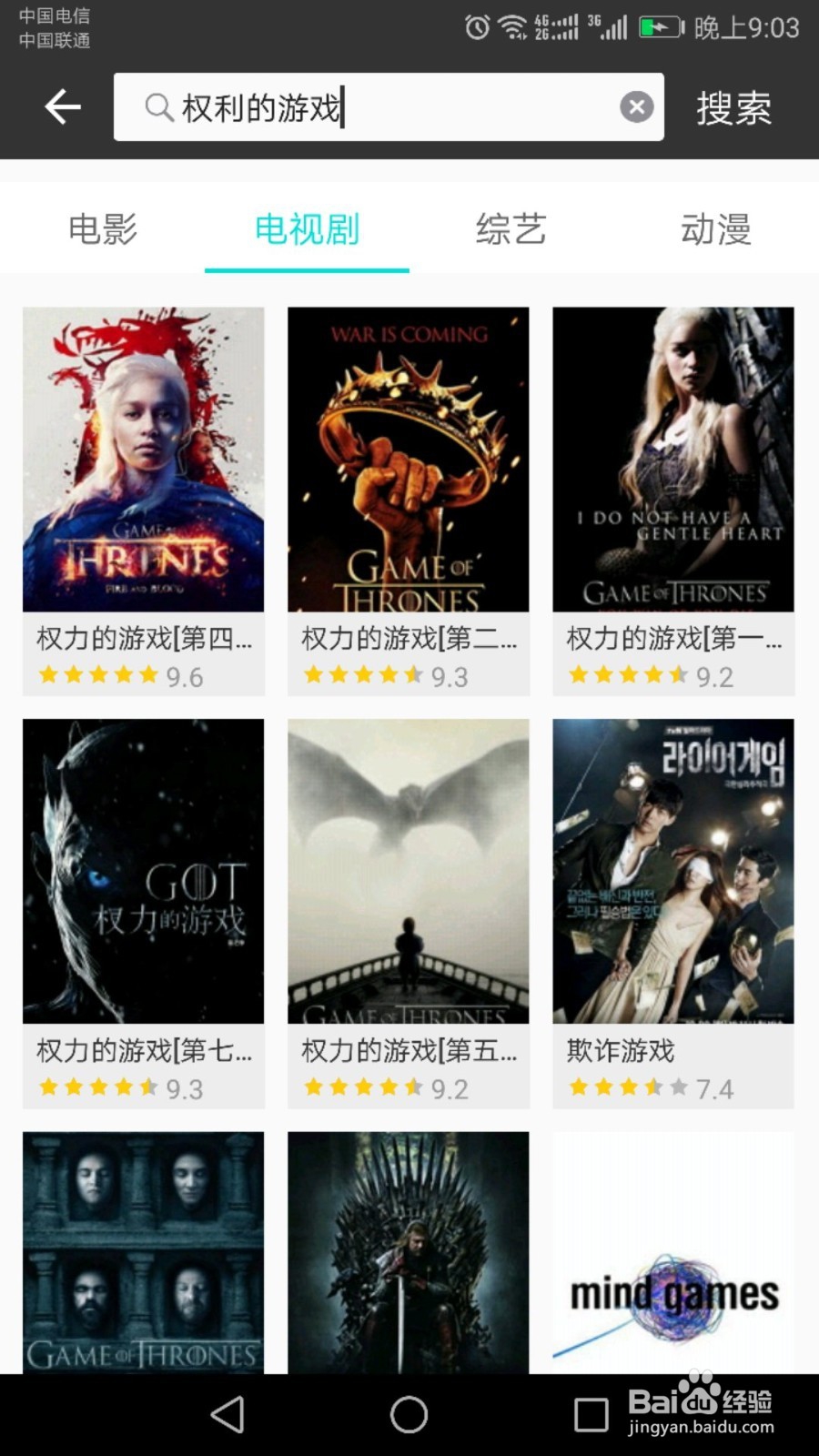Screen dimensions: 819x1456
Task: Open the GOT 权力的游戏 第七季 poster
Action: [x=143, y=869]
